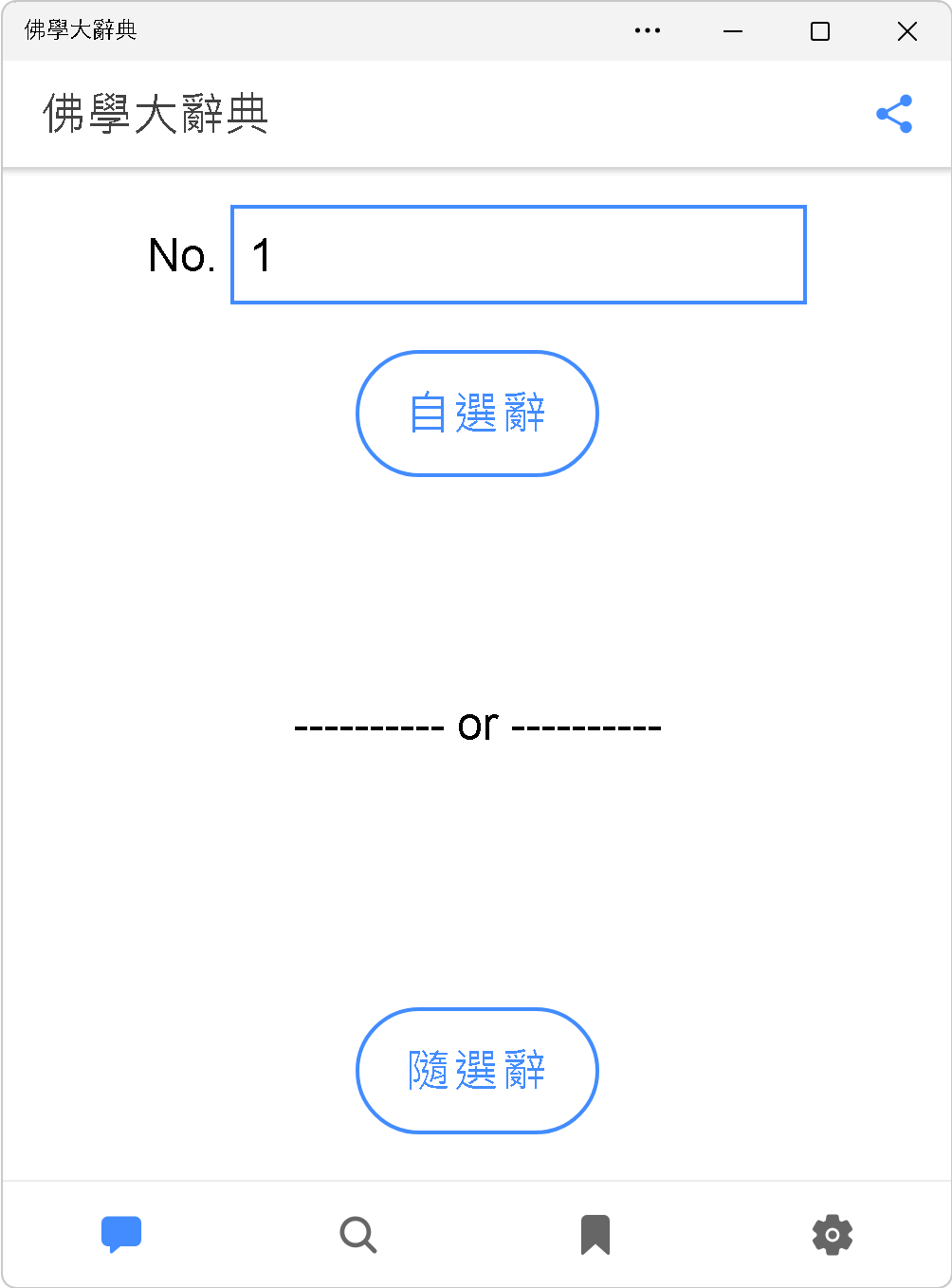This screenshot has width=952, height=1288.
Task: Minimize the app window
Action: tap(733, 31)
